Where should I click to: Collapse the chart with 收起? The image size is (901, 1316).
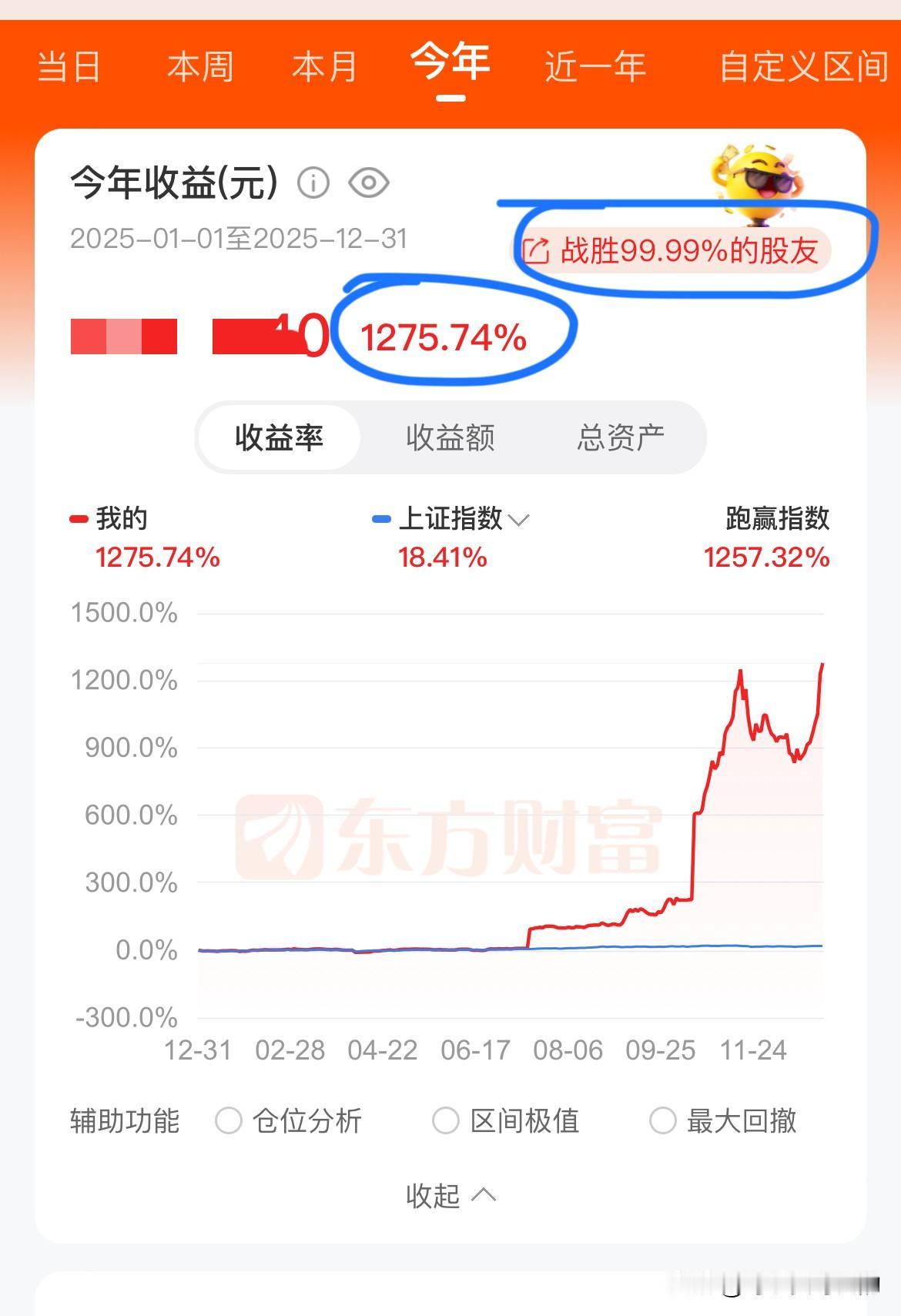(x=450, y=1196)
